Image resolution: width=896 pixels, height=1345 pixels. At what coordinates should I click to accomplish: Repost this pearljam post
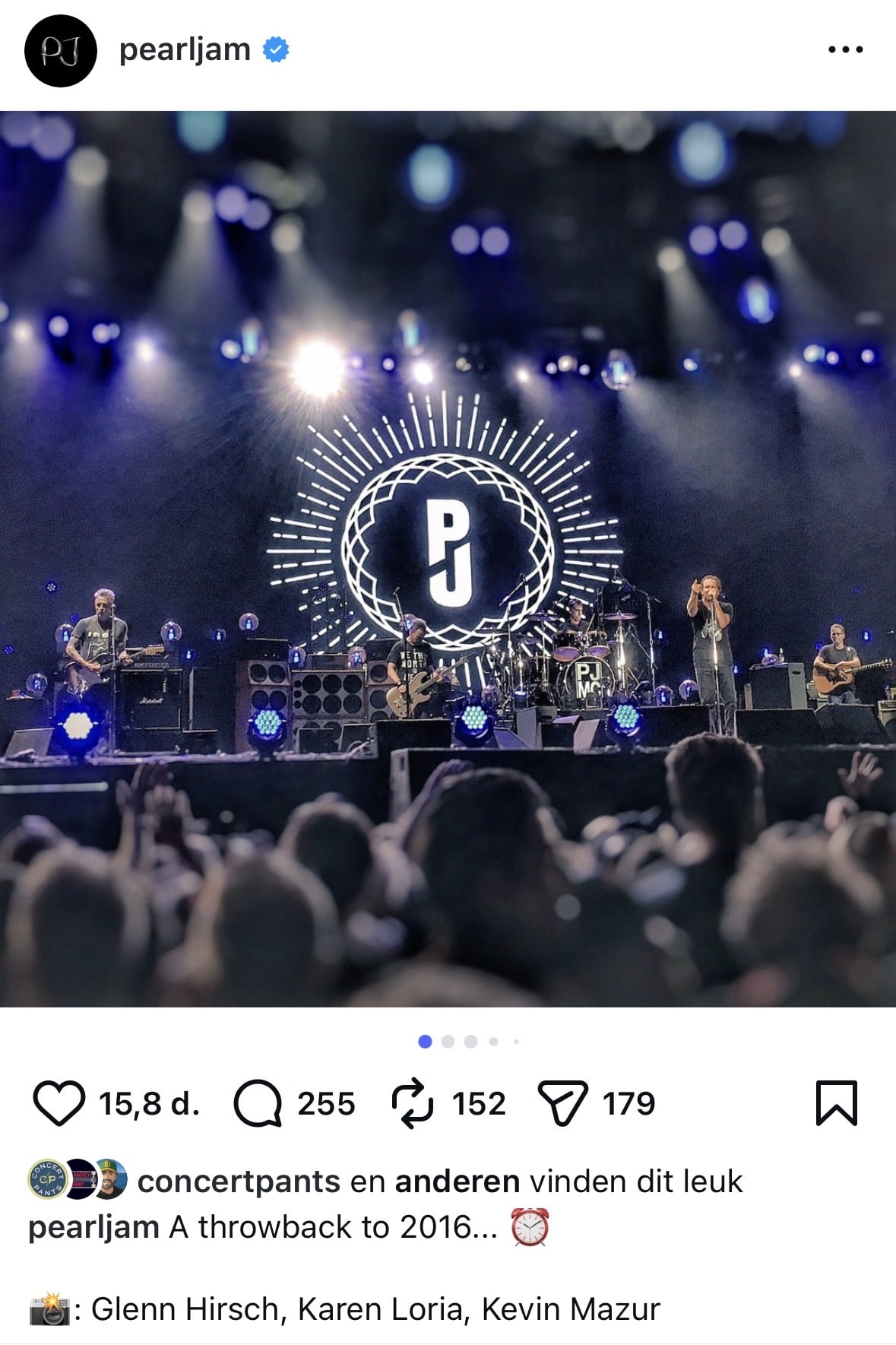tap(413, 1103)
